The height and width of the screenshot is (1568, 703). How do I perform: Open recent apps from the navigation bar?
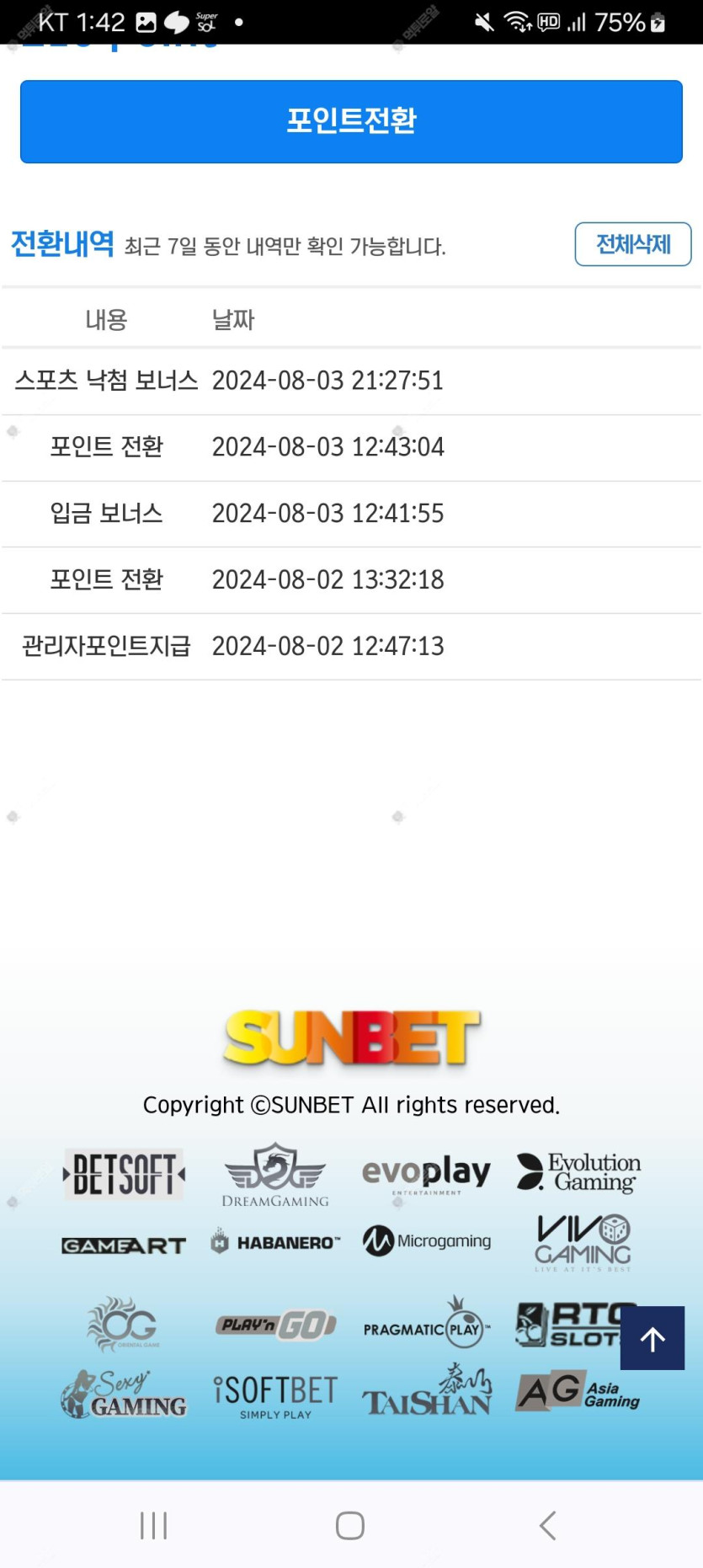coord(154,1525)
